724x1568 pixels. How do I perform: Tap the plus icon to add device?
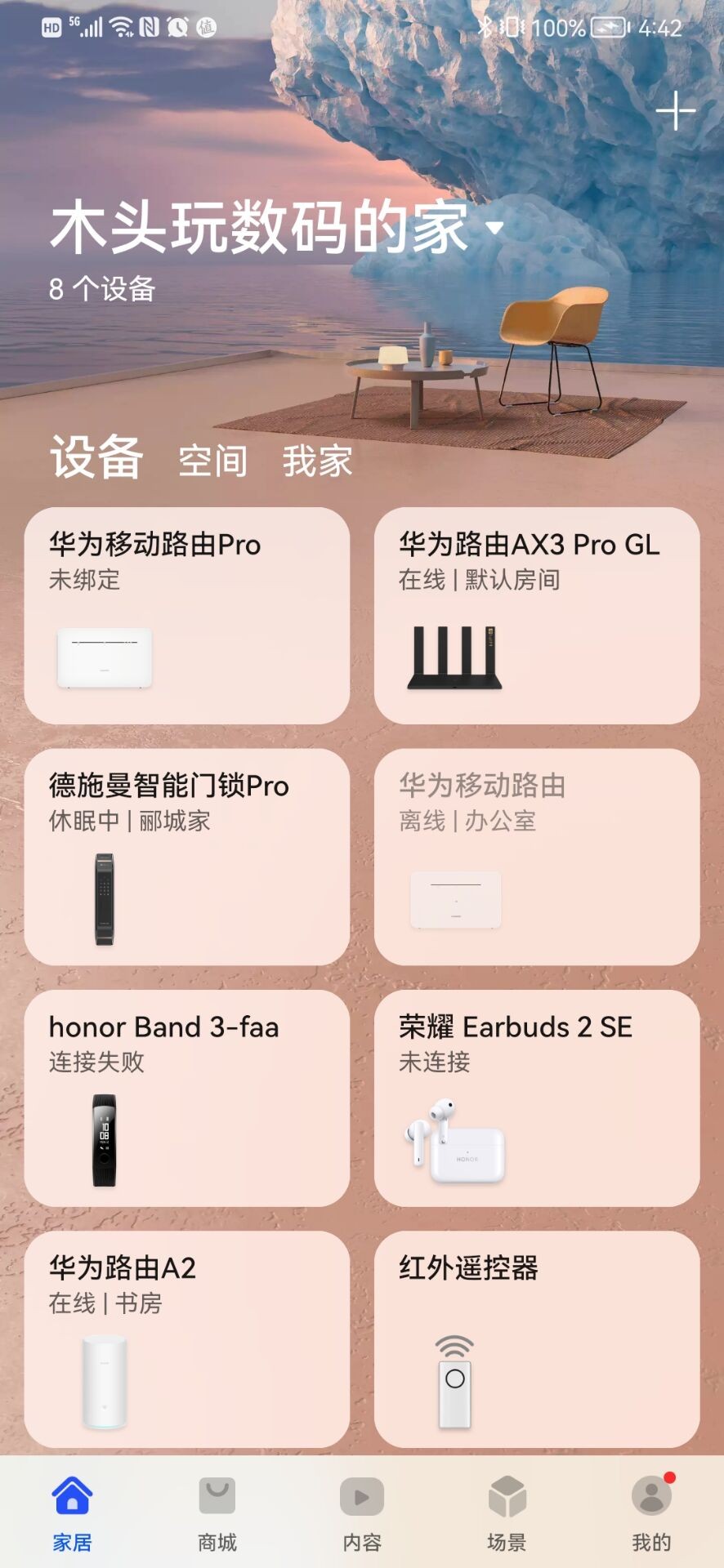[x=676, y=111]
